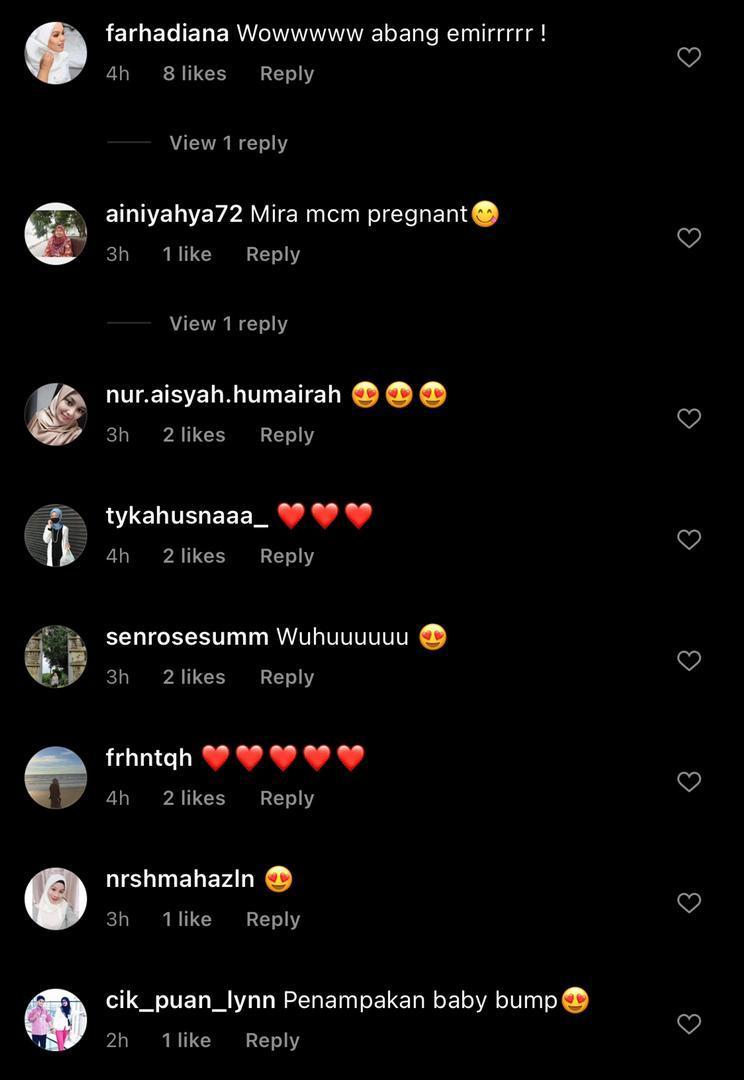Screen dimensions: 744x1080
Task: Reply to nur.aisyah.humairah
Action: [287, 435]
